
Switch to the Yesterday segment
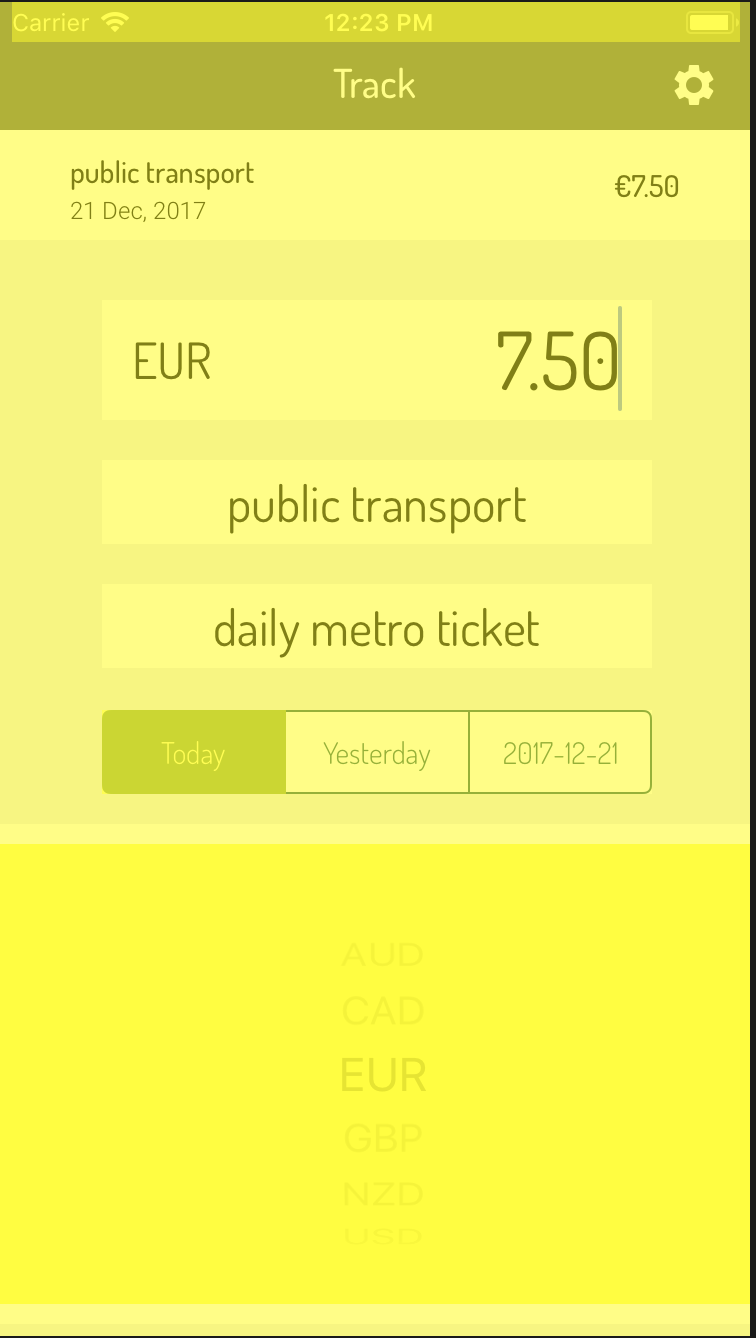pos(377,752)
